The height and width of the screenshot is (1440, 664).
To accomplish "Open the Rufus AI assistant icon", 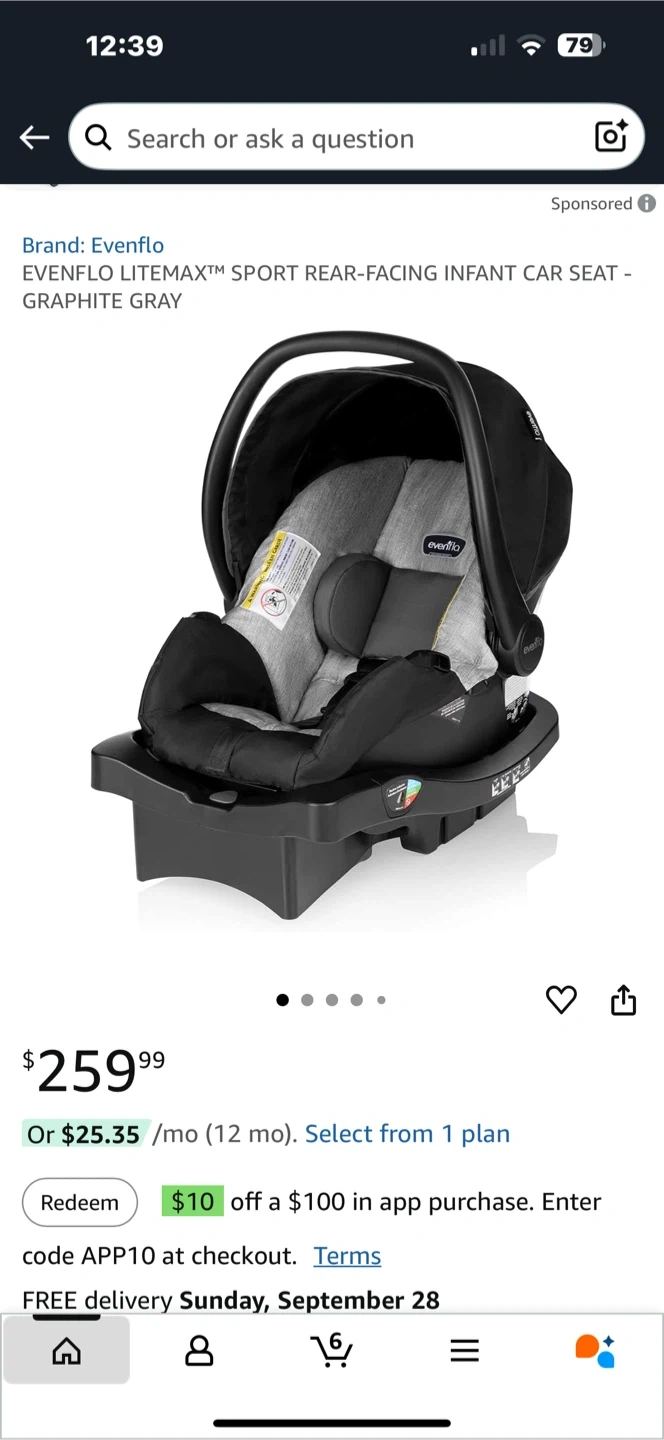I will [x=595, y=1350].
